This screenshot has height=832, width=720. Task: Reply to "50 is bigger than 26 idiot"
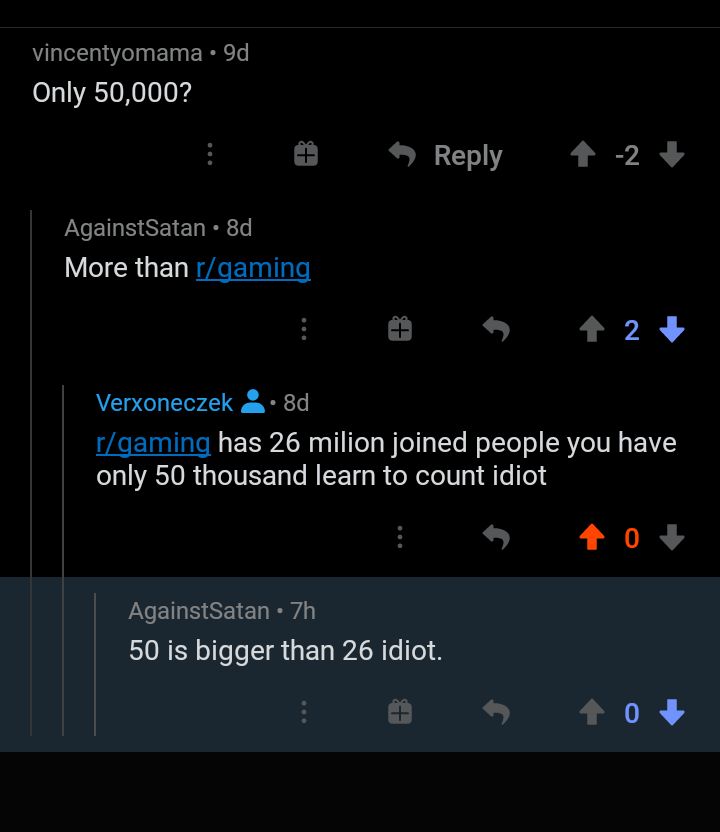(496, 712)
